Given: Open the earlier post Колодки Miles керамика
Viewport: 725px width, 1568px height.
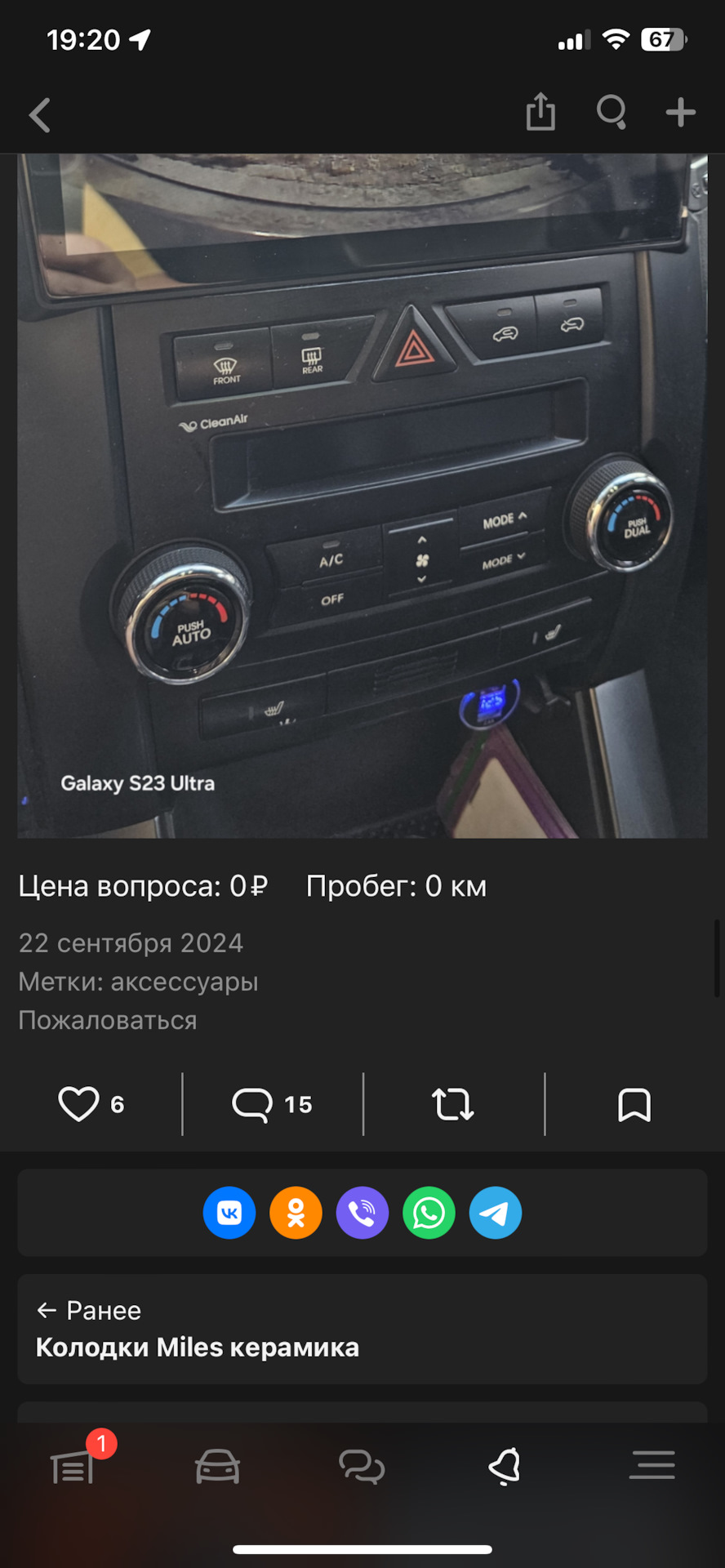Looking at the screenshot, I should click(x=362, y=1329).
